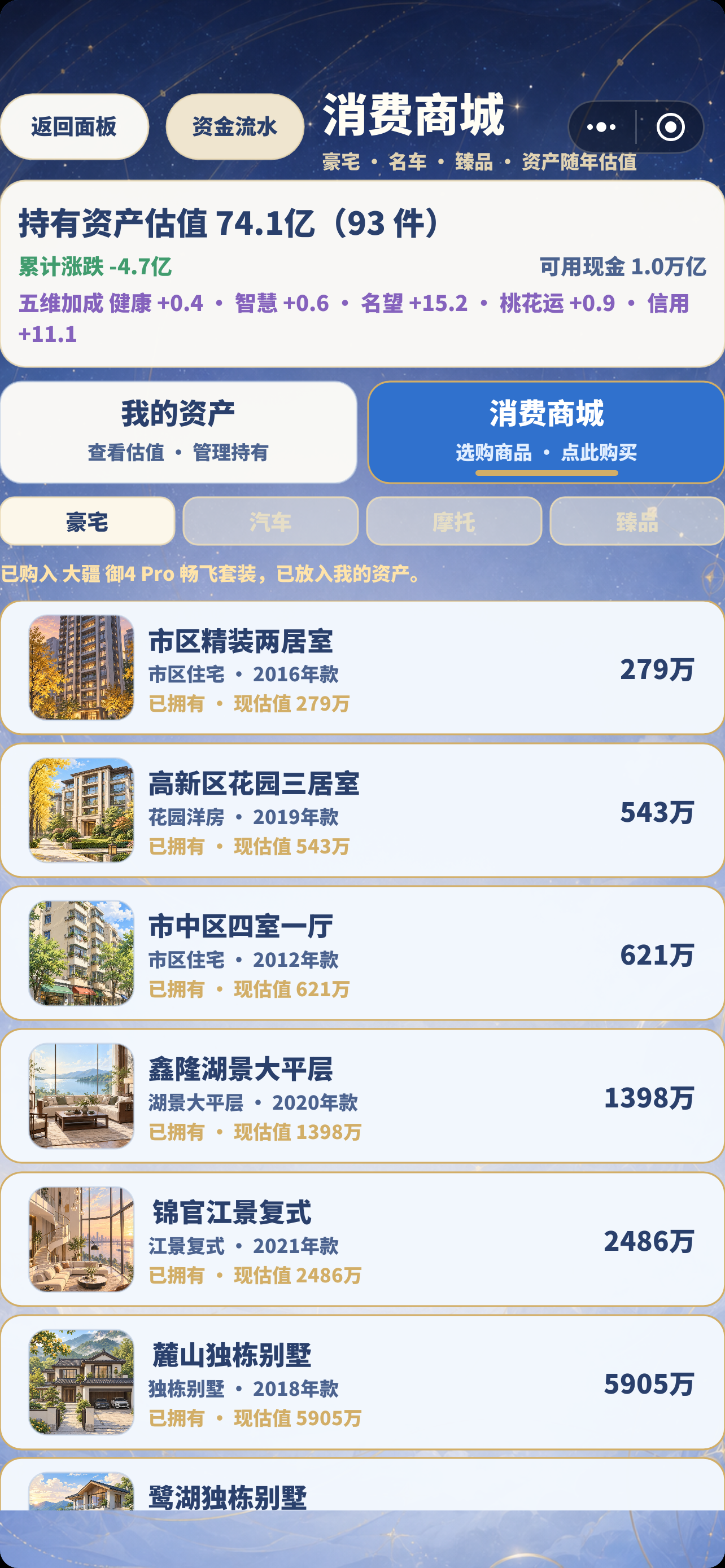
Task: Switch to the 汽车 category
Action: point(270,521)
